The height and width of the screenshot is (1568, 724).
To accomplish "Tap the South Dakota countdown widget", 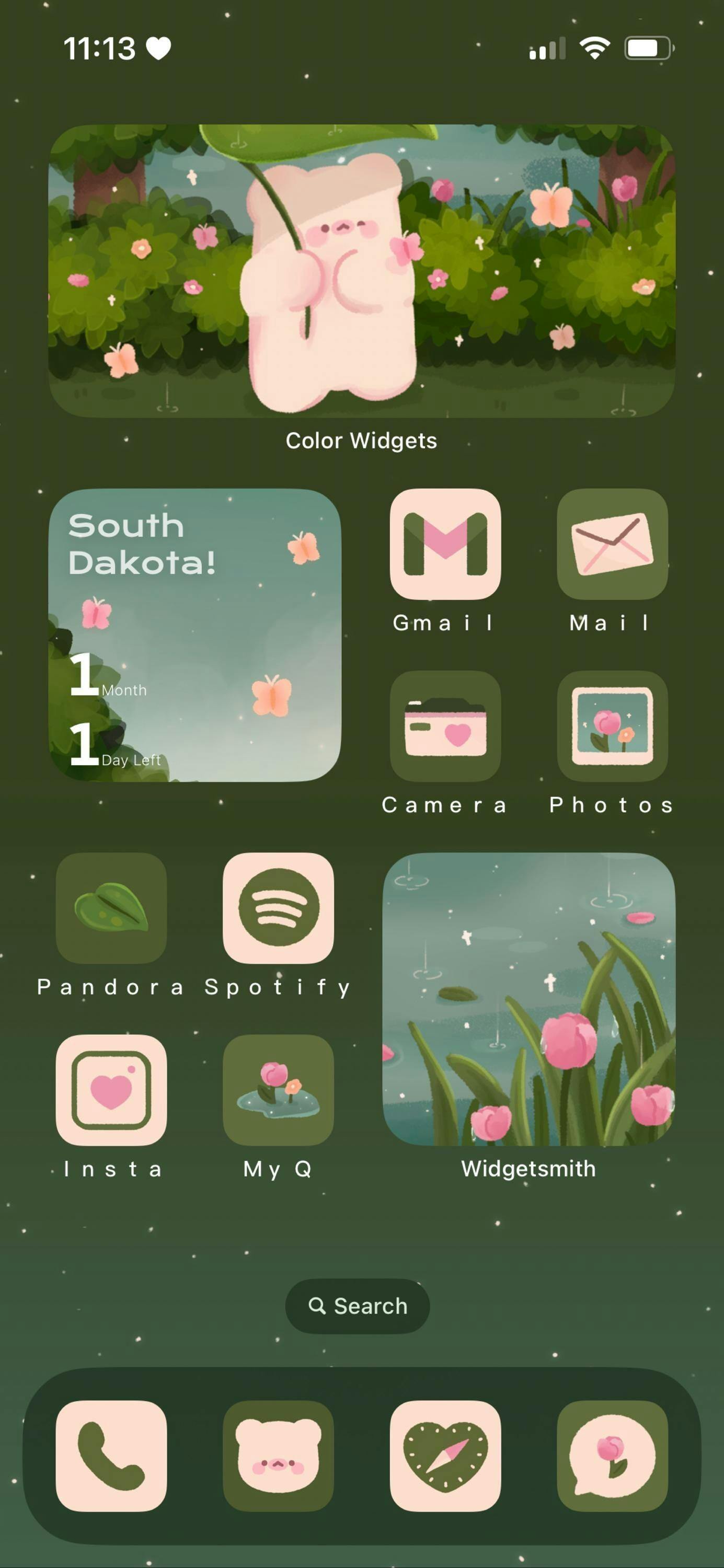I will pyautogui.click(x=194, y=635).
